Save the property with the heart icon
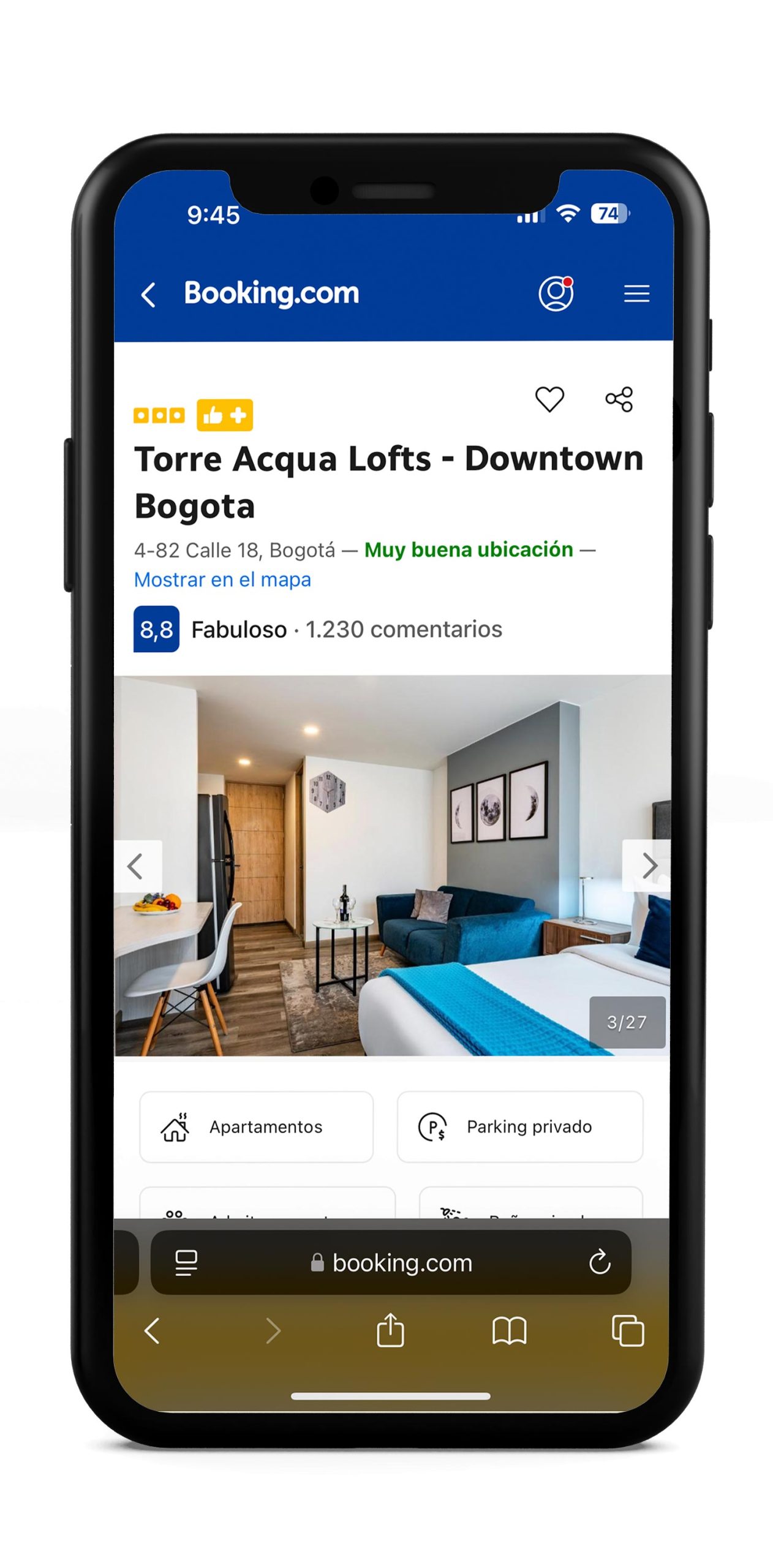Viewport: 773px width, 1568px height. (549, 399)
